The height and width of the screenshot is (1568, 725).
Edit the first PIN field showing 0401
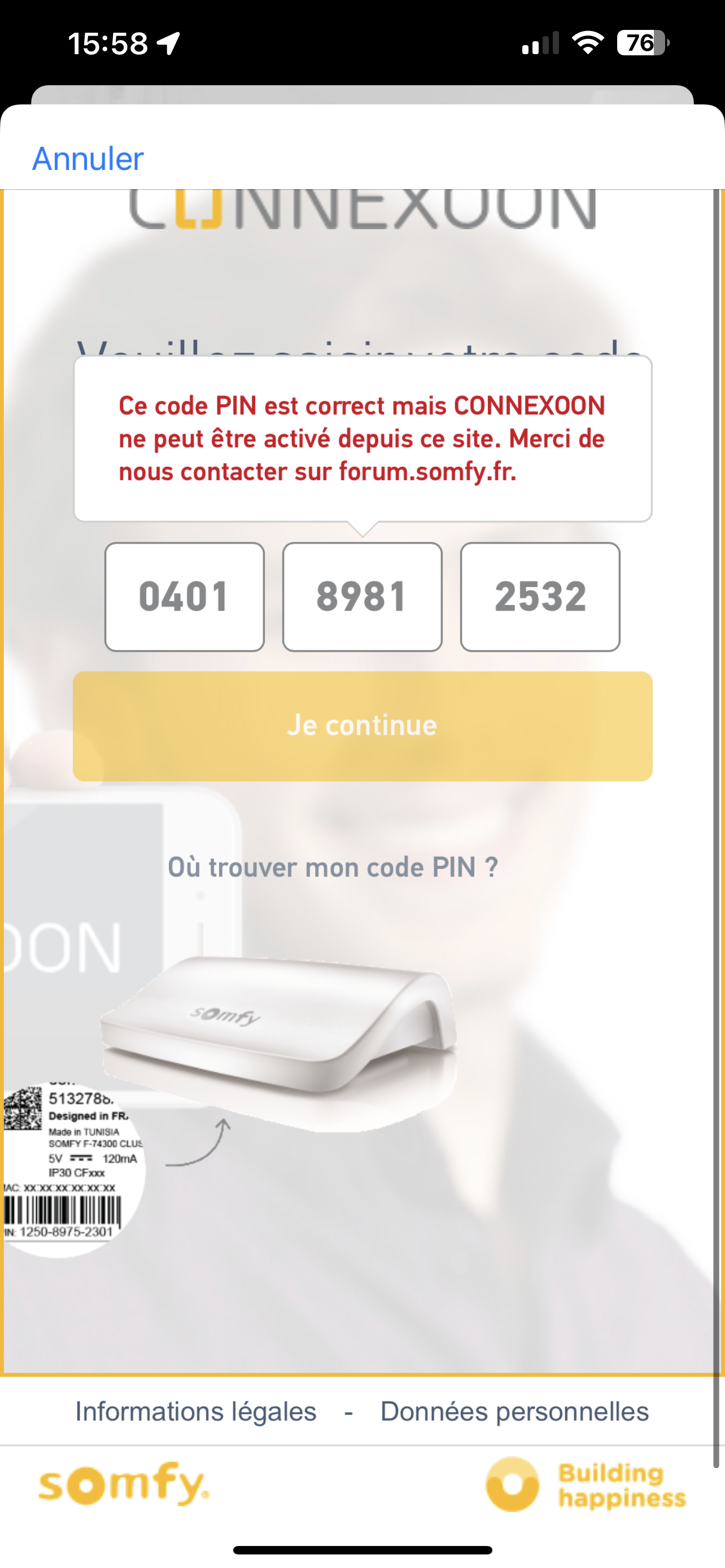click(x=184, y=597)
